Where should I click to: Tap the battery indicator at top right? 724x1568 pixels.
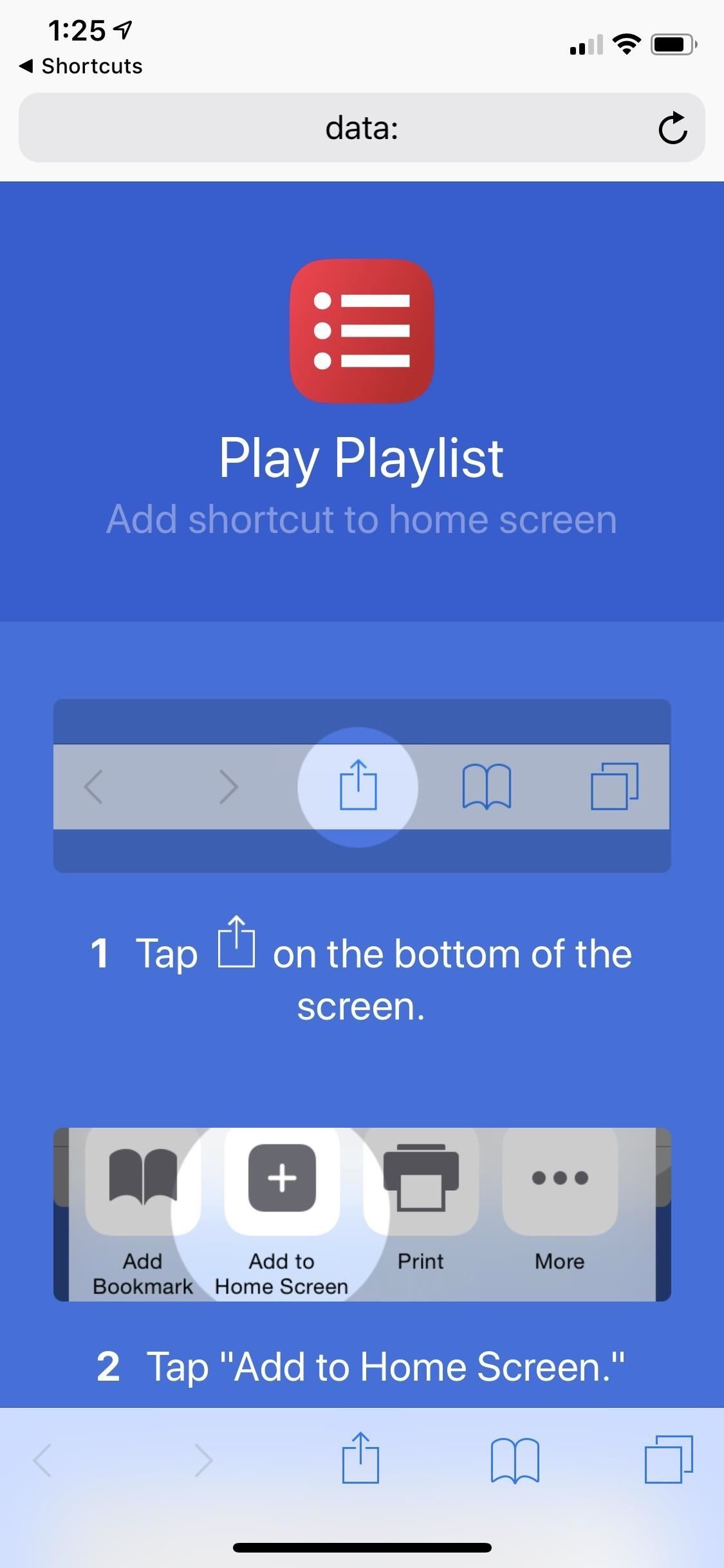(673, 42)
